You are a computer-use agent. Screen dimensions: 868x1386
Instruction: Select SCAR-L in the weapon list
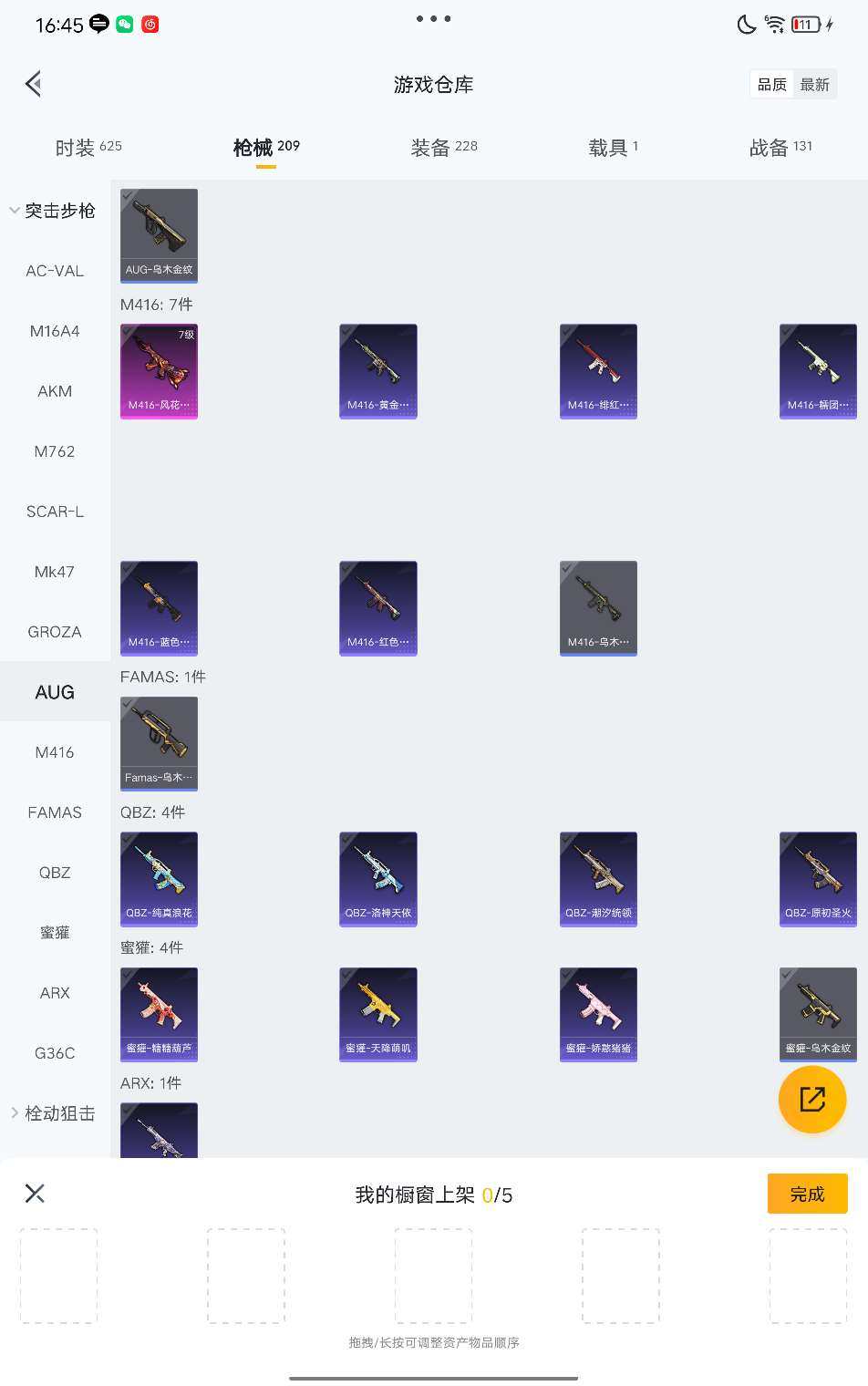coord(55,512)
